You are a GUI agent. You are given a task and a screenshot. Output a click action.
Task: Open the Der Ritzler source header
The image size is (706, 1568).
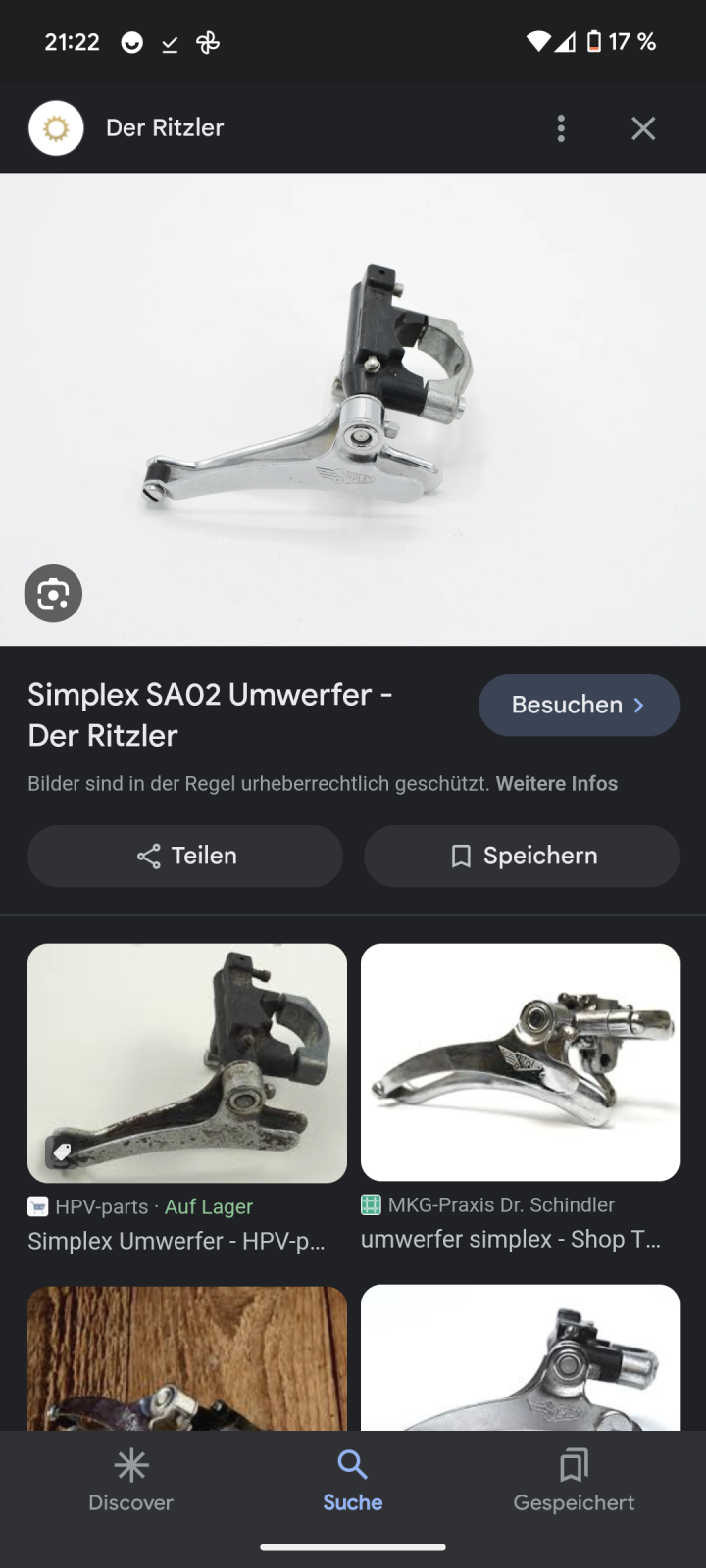[x=165, y=128]
